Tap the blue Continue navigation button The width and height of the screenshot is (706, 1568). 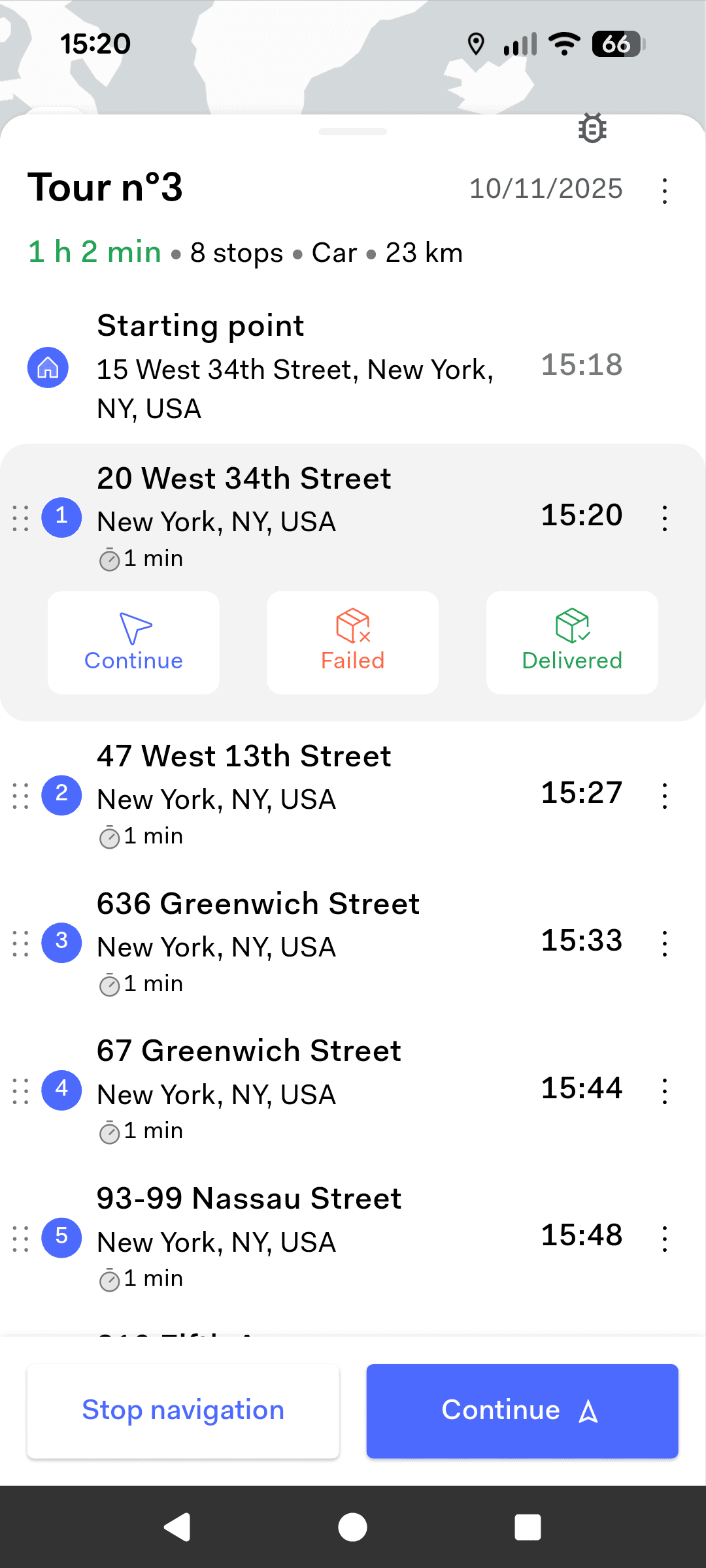522,1411
